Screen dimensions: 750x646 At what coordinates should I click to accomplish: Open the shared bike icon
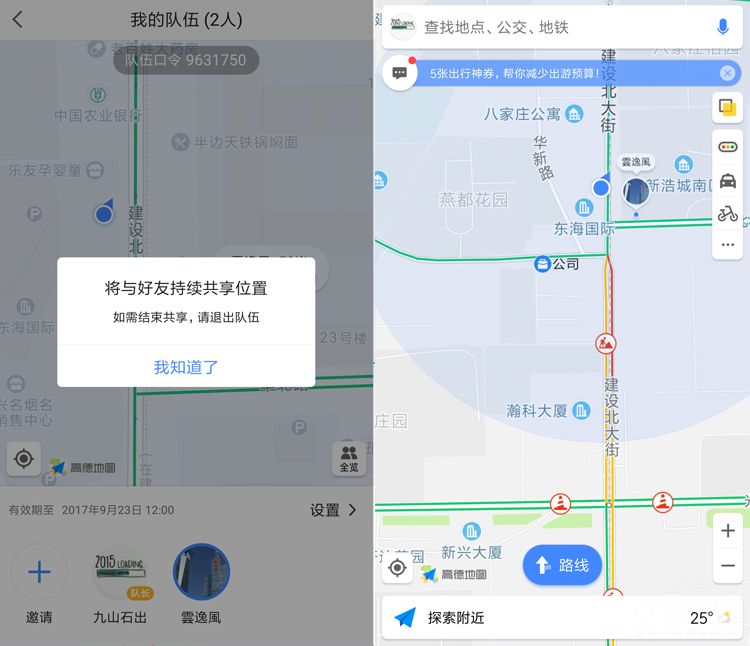[727, 213]
